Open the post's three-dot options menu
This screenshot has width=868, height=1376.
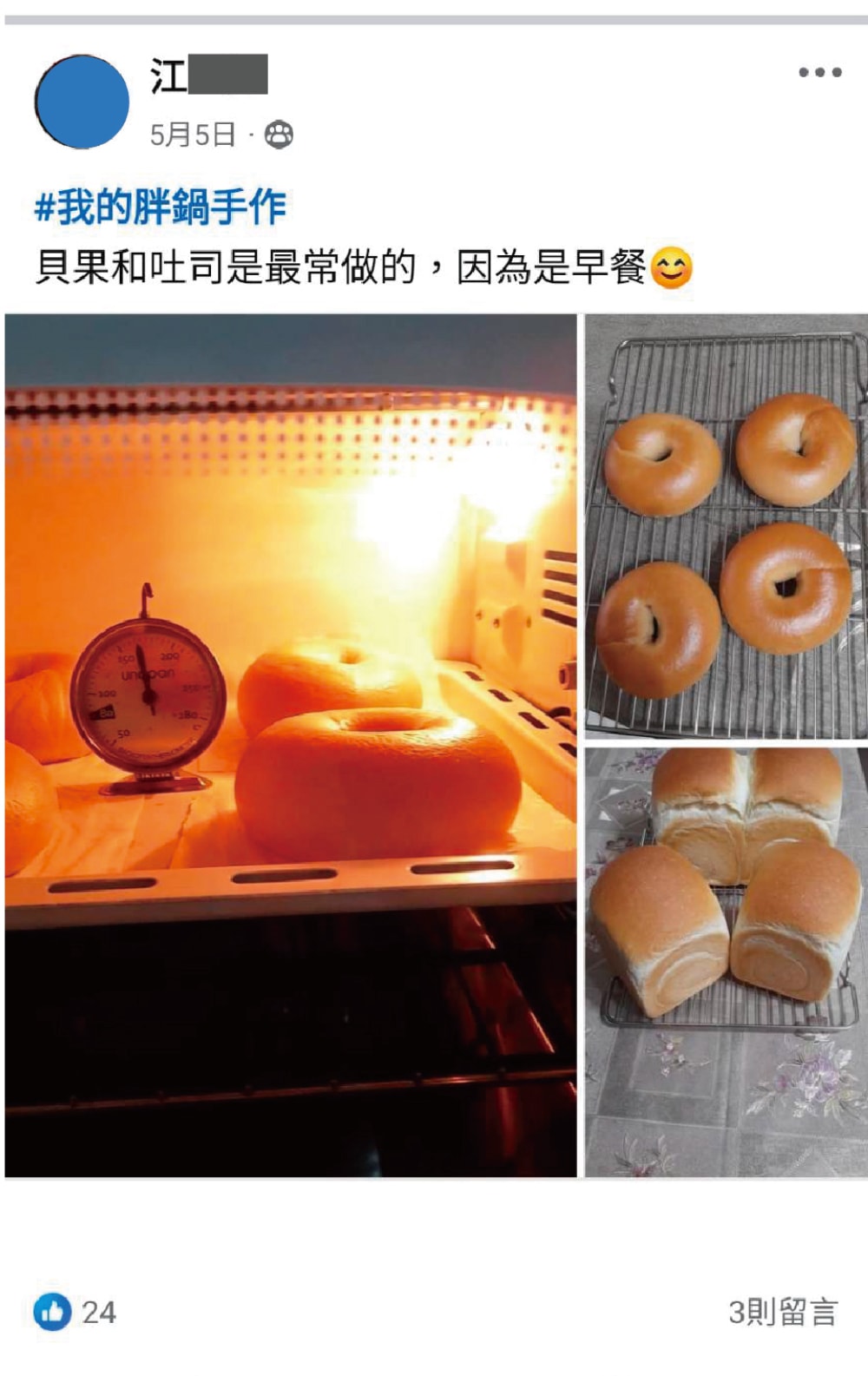(819, 73)
